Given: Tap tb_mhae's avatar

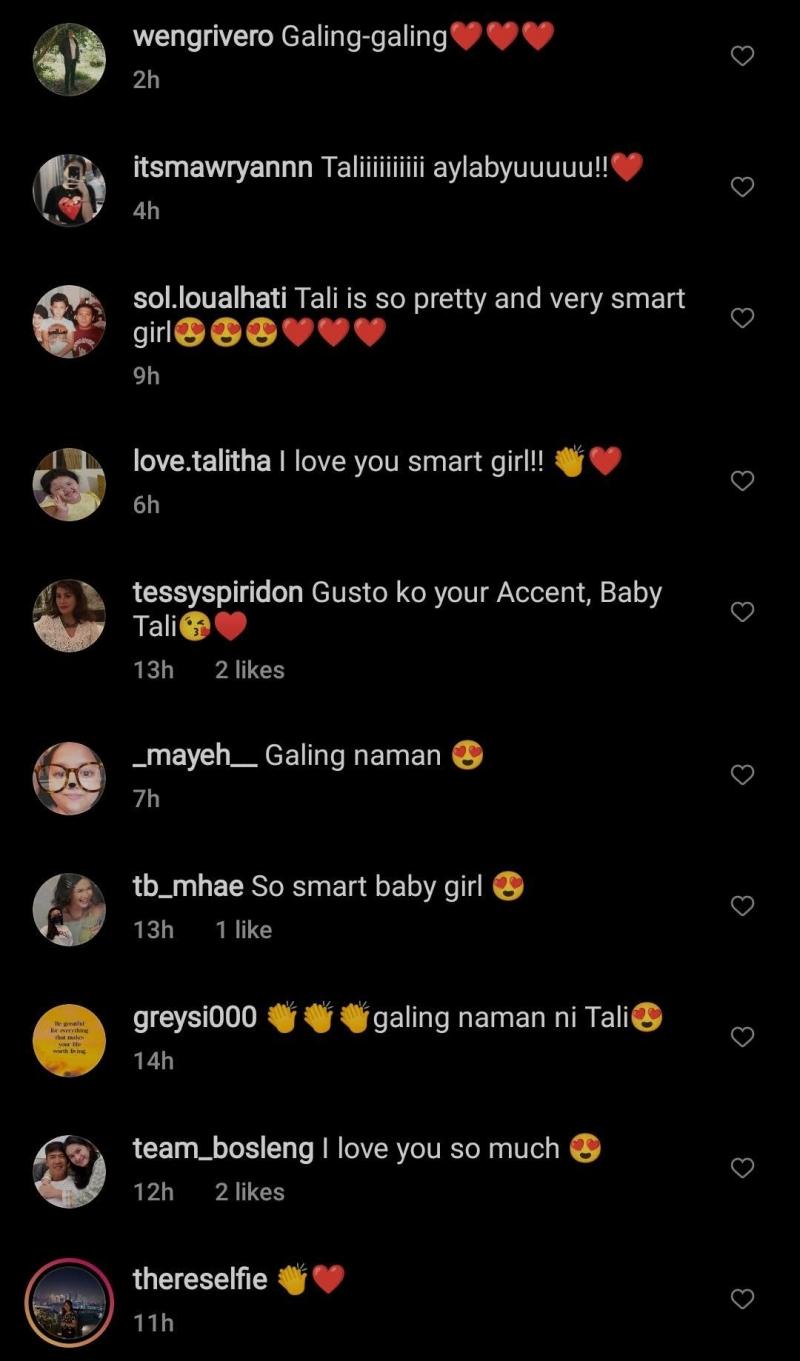Looking at the screenshot, I should [69, 910].
